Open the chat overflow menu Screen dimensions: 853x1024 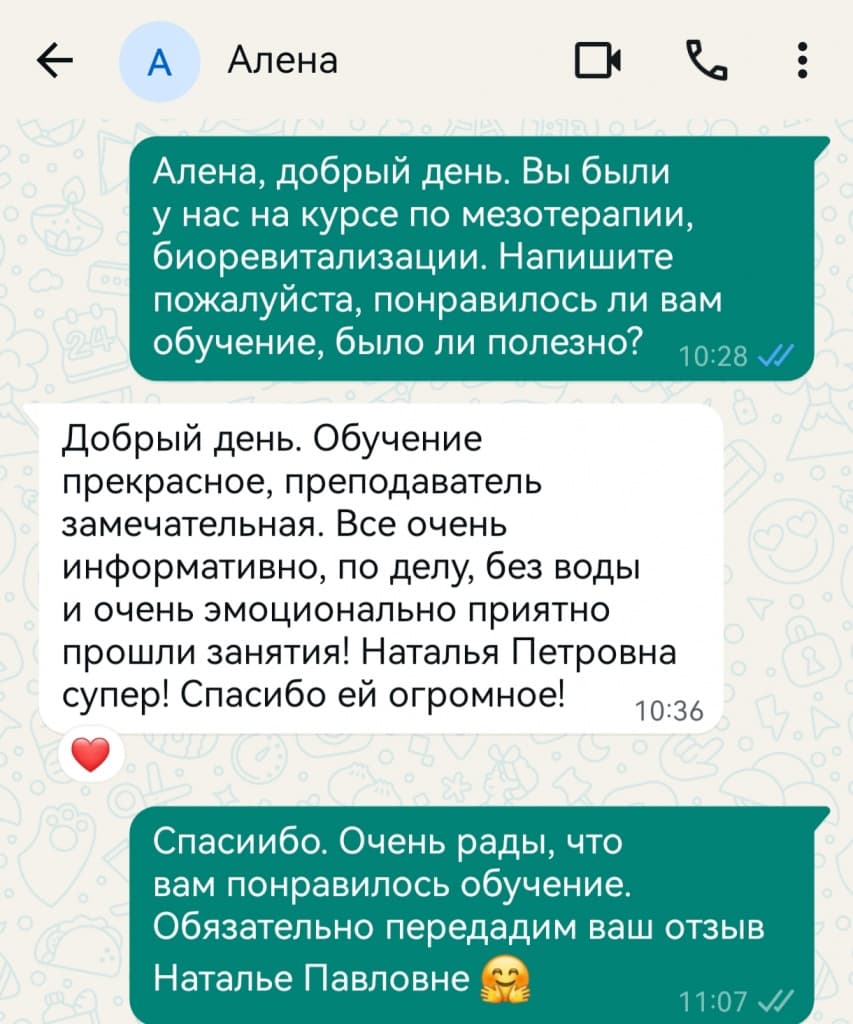[x=802, y=63]
